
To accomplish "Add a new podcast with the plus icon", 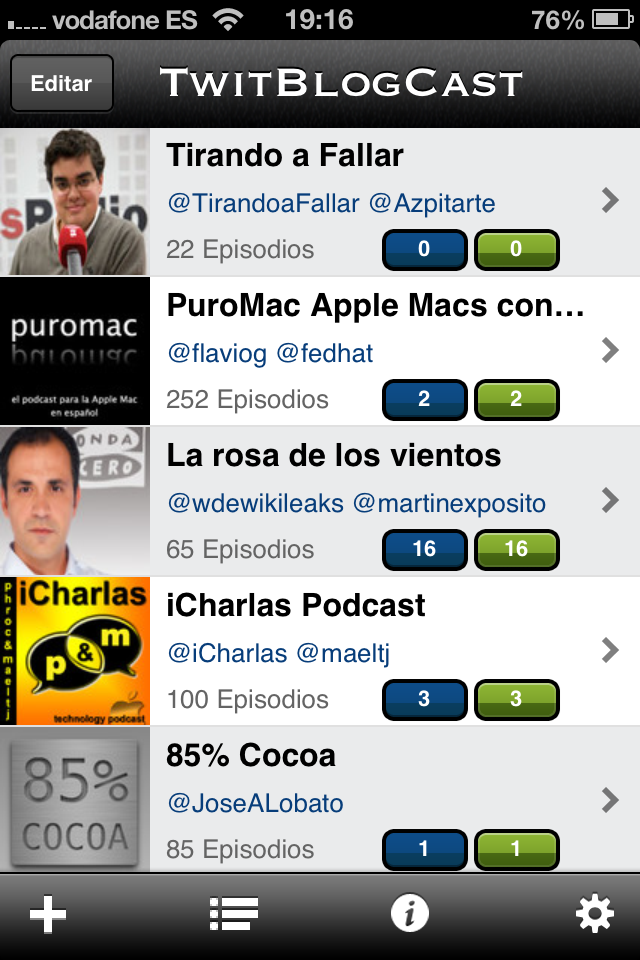I will coord(48,914).
